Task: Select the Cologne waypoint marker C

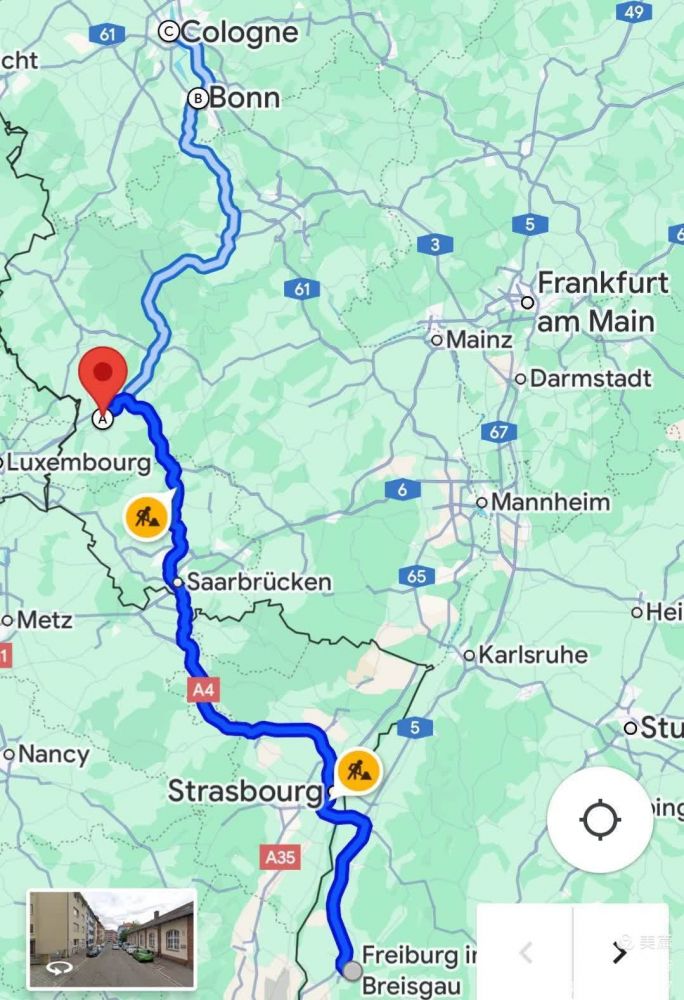Action: tap(169, 32)
